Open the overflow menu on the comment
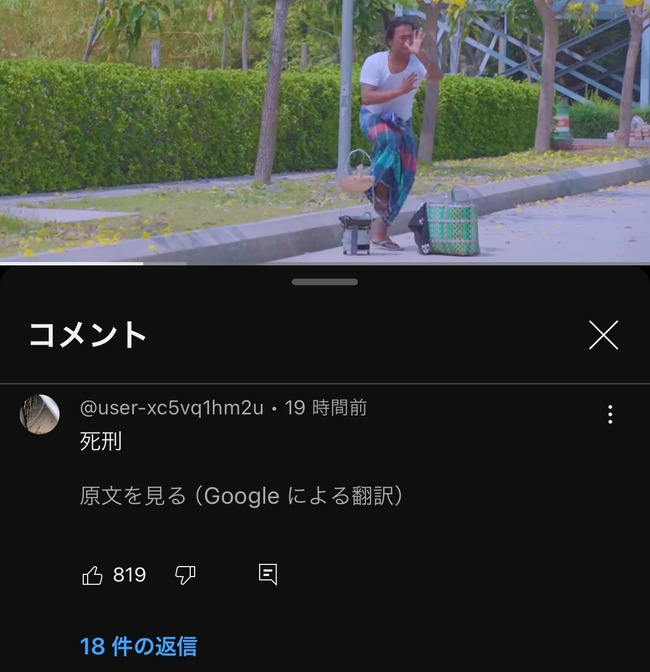650x672 pixels. tap(610, 414)
